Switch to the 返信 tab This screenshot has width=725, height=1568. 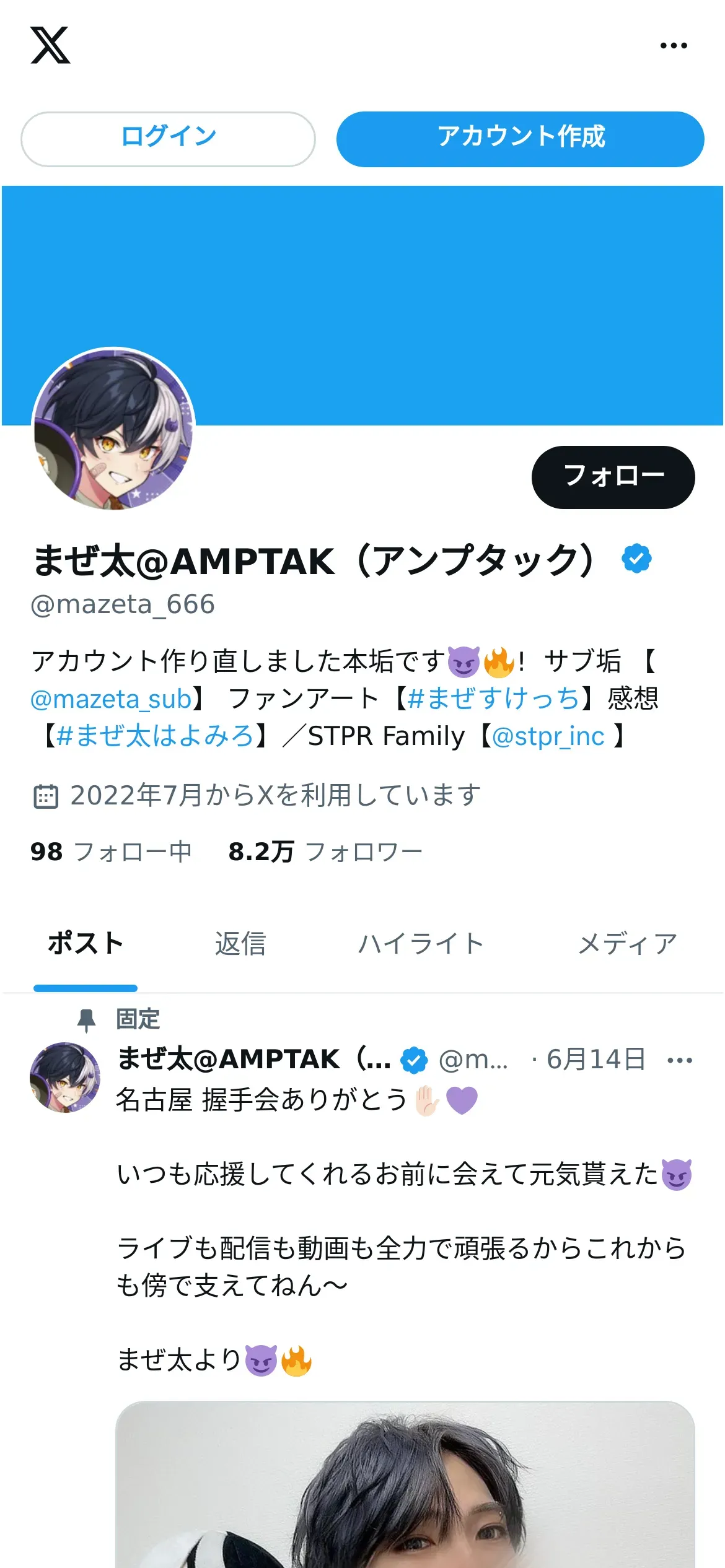(240, 944)
